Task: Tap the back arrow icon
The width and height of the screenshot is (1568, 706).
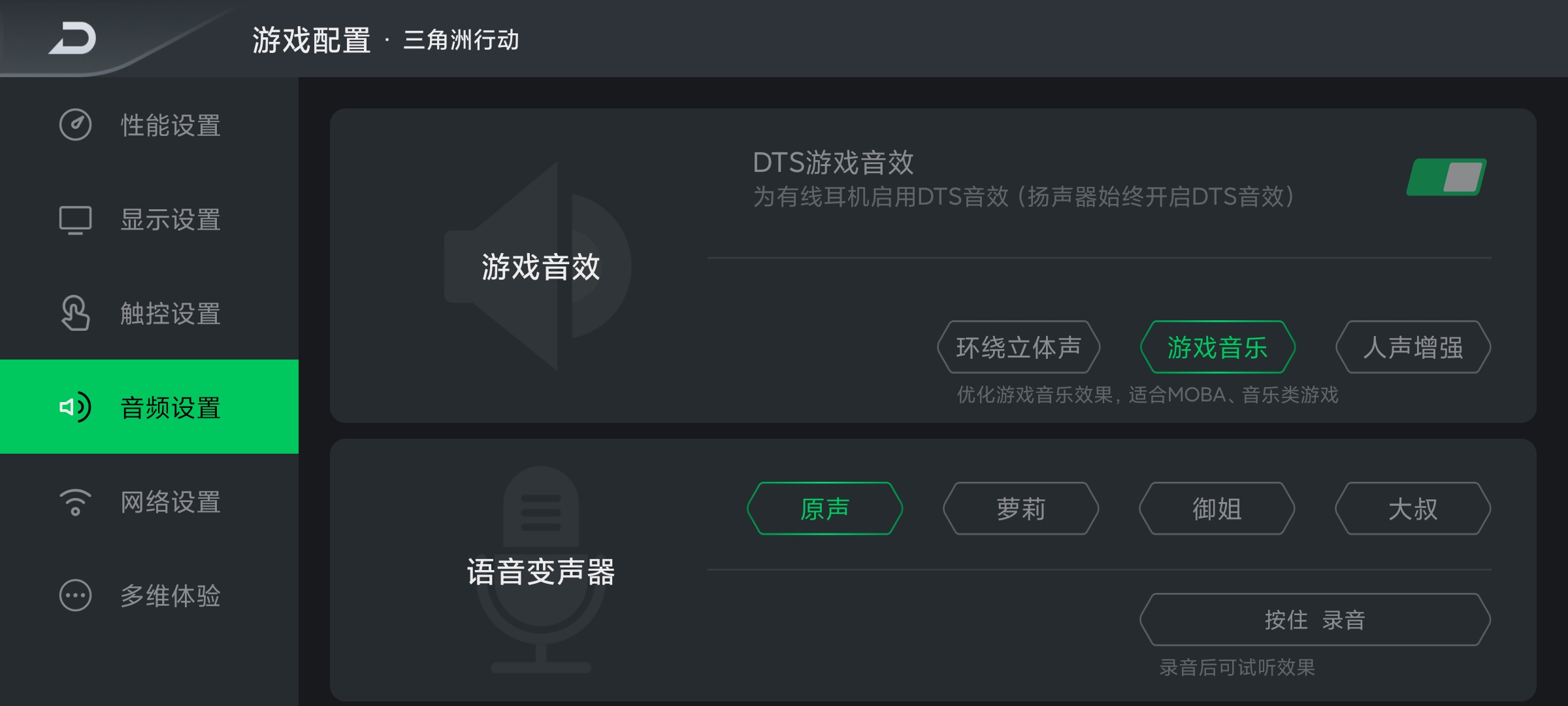Action: pyautogui.click(x=73, y=38)
